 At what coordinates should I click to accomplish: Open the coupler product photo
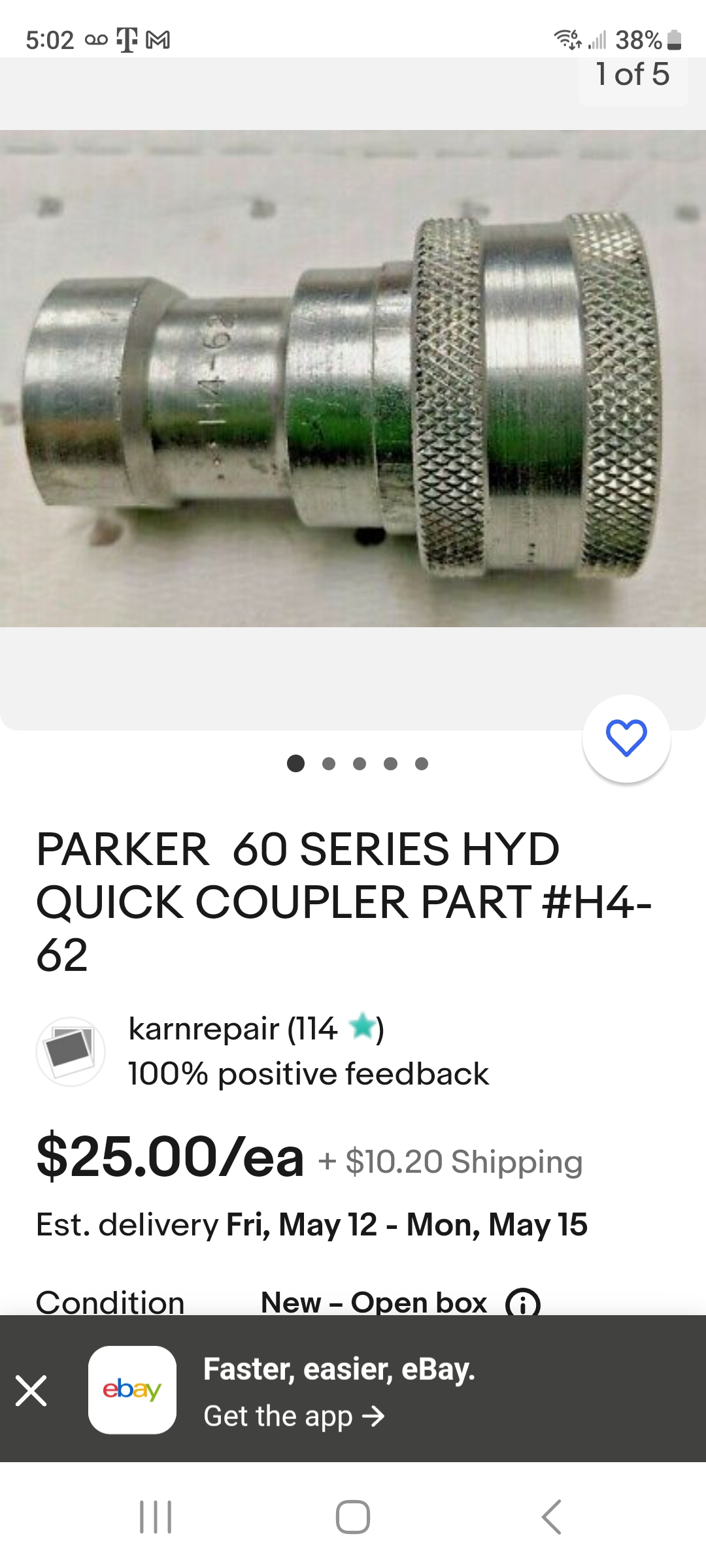point(353,379)
